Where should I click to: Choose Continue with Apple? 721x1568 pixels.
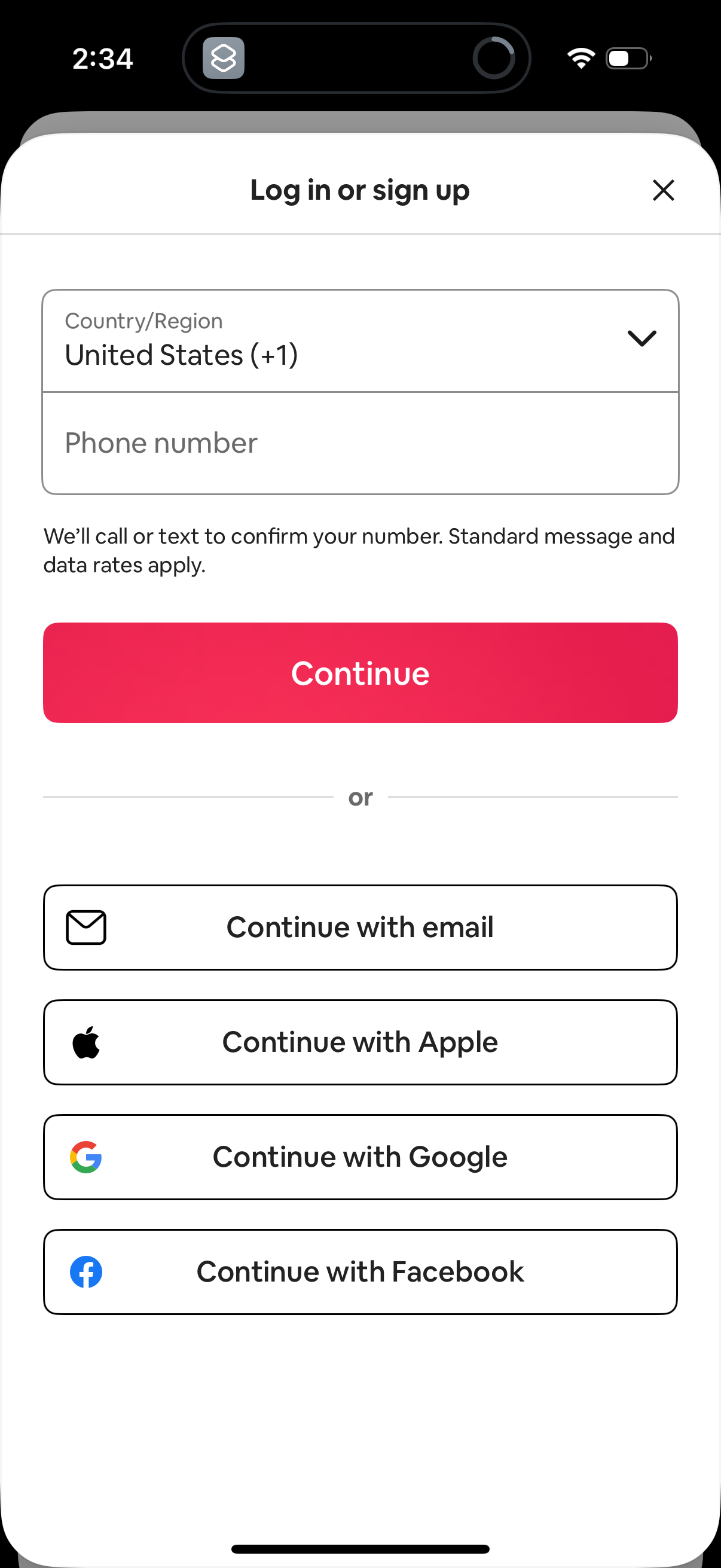click(360, 1041)
